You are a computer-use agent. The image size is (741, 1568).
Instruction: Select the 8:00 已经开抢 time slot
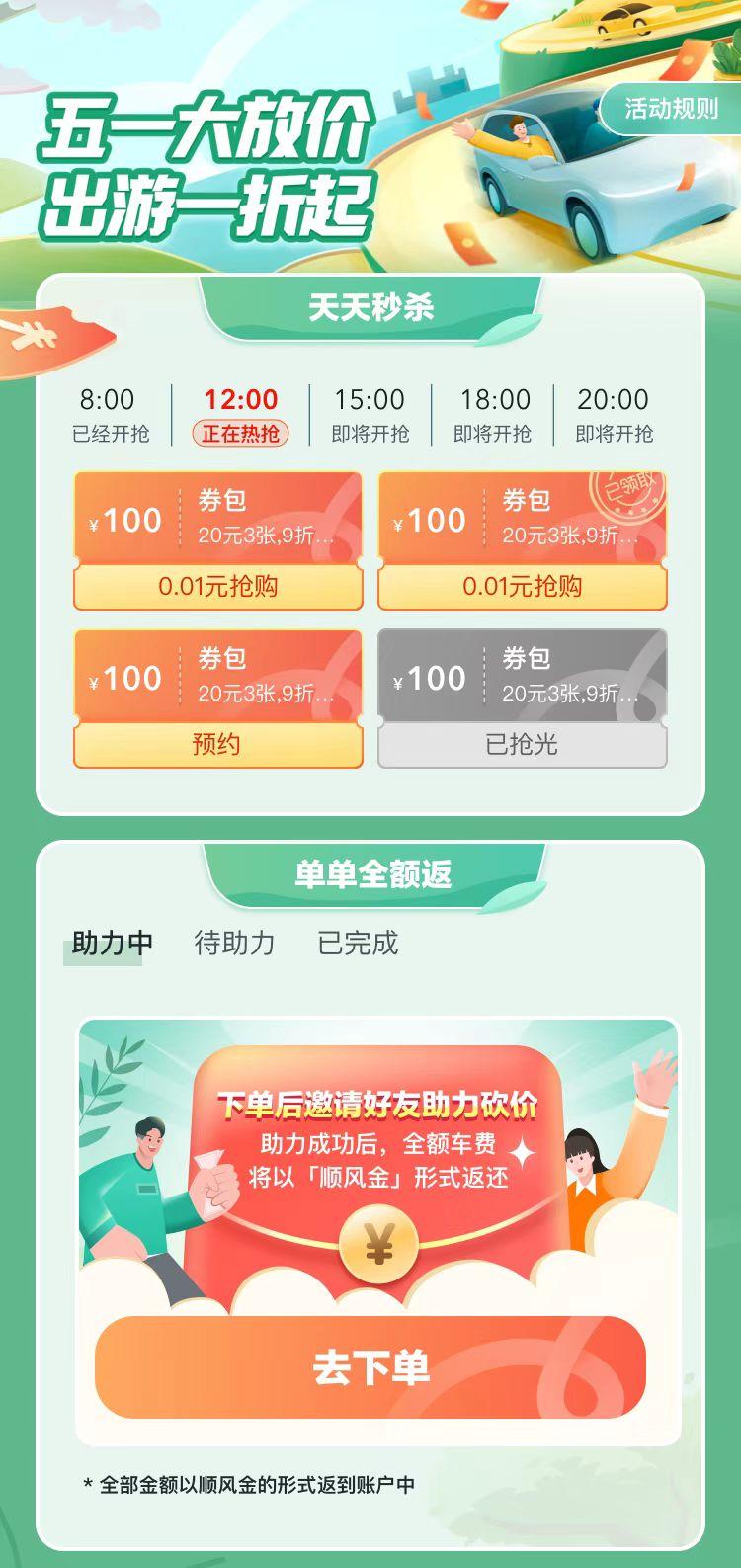(x=108, y=415)
